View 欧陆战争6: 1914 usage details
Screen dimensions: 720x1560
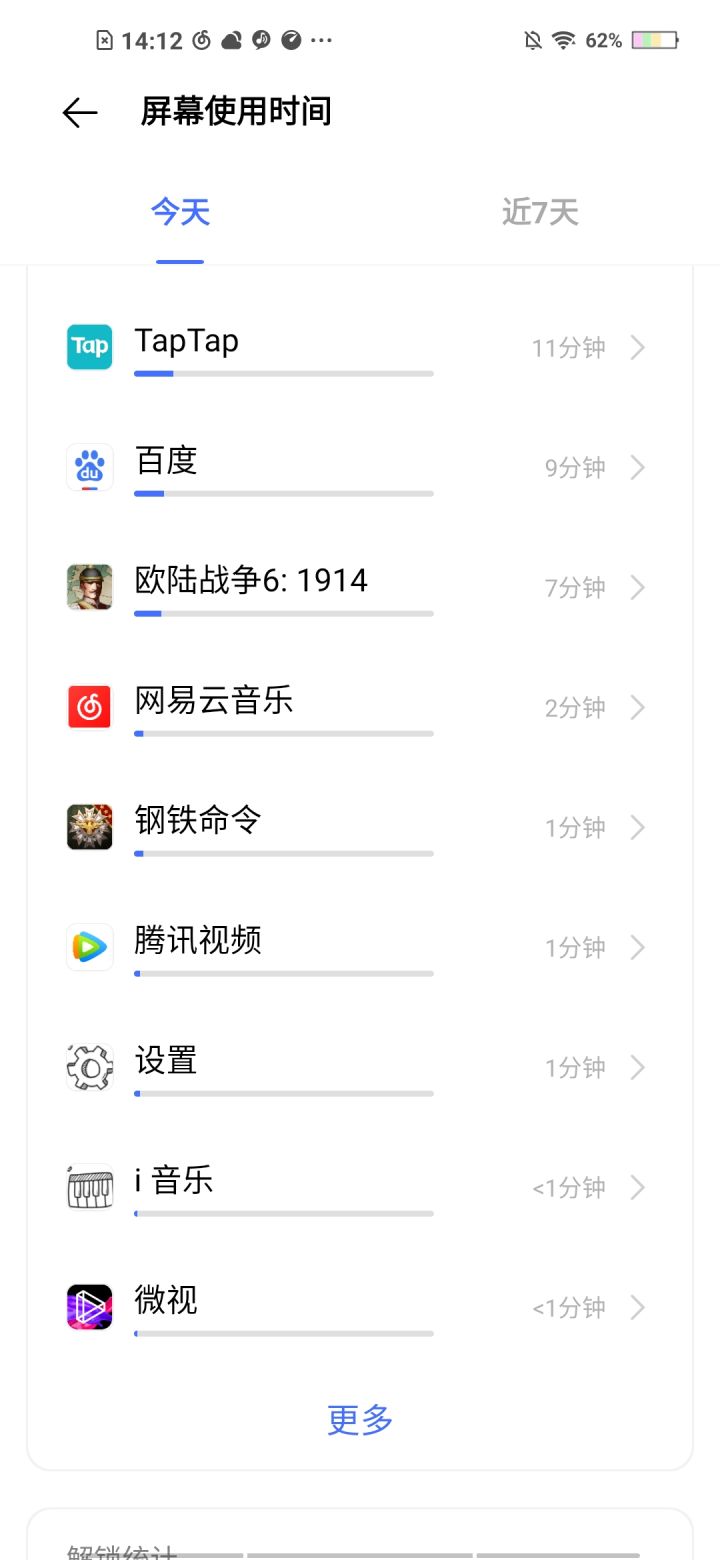tap(360, 588)
